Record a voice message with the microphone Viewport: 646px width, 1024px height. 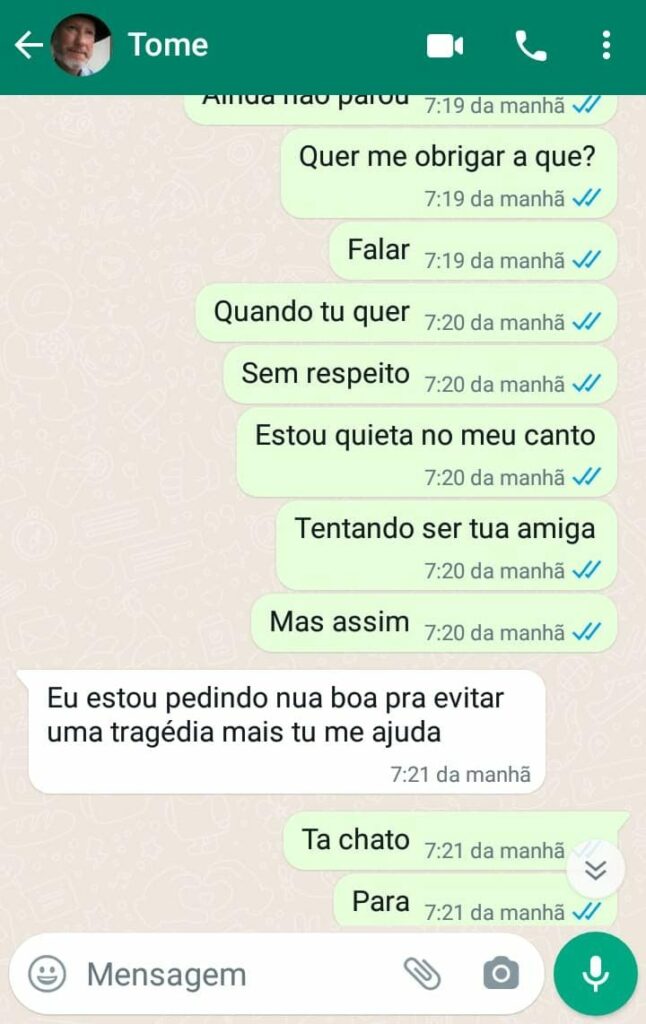596,973
